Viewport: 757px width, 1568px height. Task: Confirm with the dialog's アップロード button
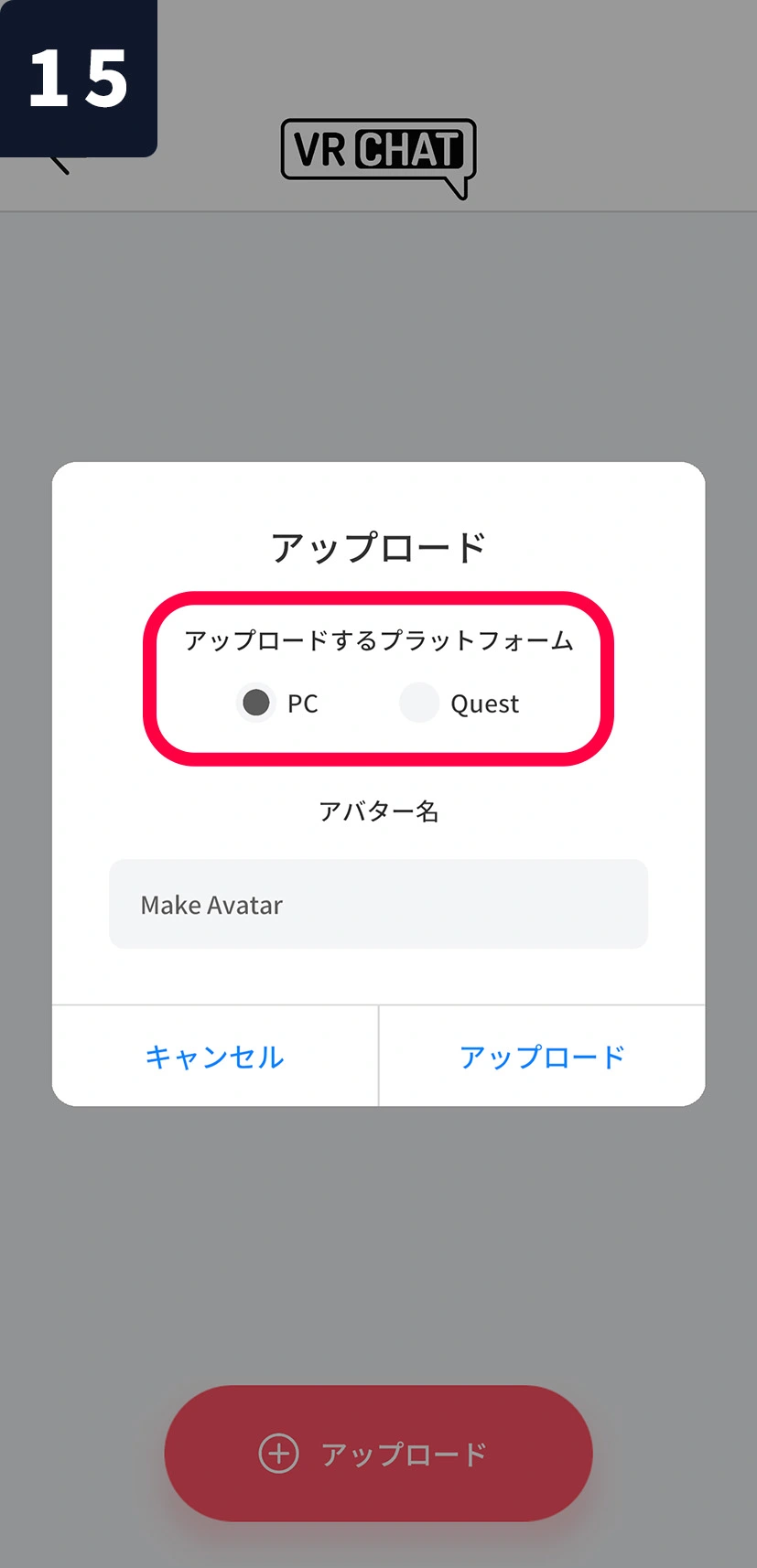(542, 1056)
